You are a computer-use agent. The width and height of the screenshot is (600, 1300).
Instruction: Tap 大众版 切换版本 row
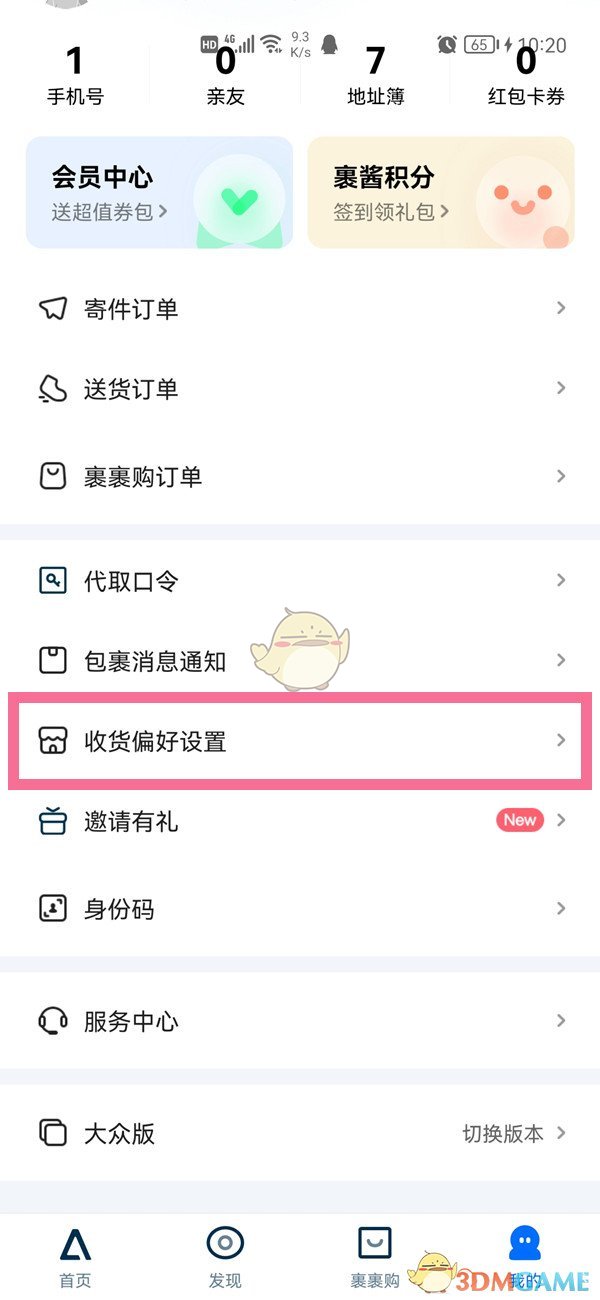point(300,1134)
